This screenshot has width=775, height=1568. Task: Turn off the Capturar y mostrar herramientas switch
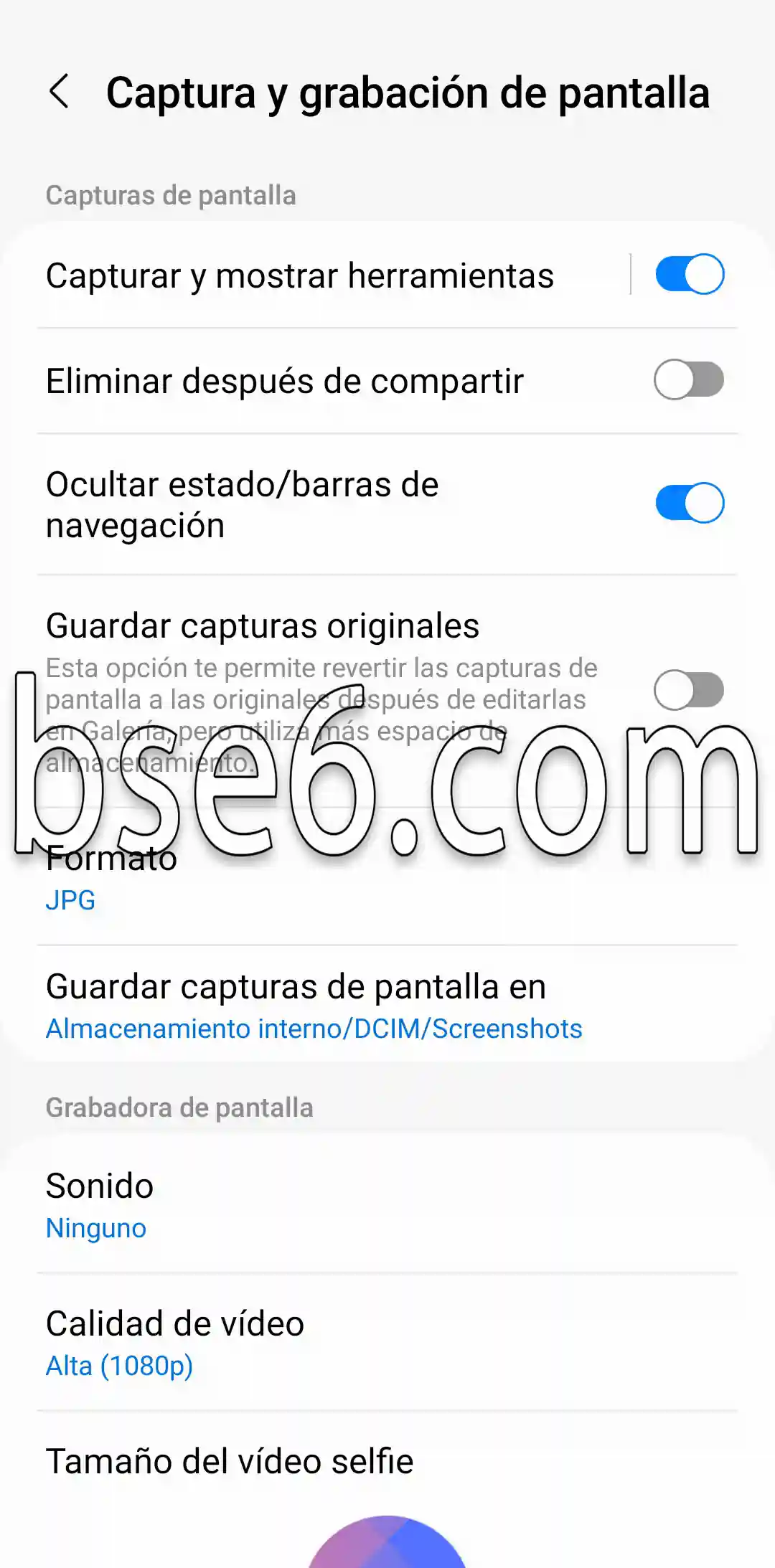click(x=689, y=274)
